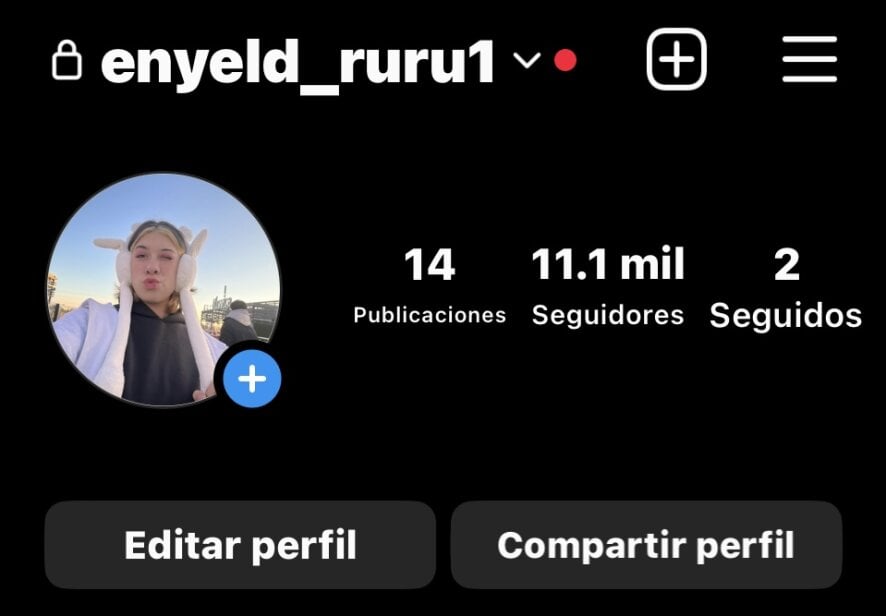Image resolution: width=886 pixels, height=616 pixels.
Task: Add a story with the blue plus badge
Action: pyautogui.click(x=252, y=379)
